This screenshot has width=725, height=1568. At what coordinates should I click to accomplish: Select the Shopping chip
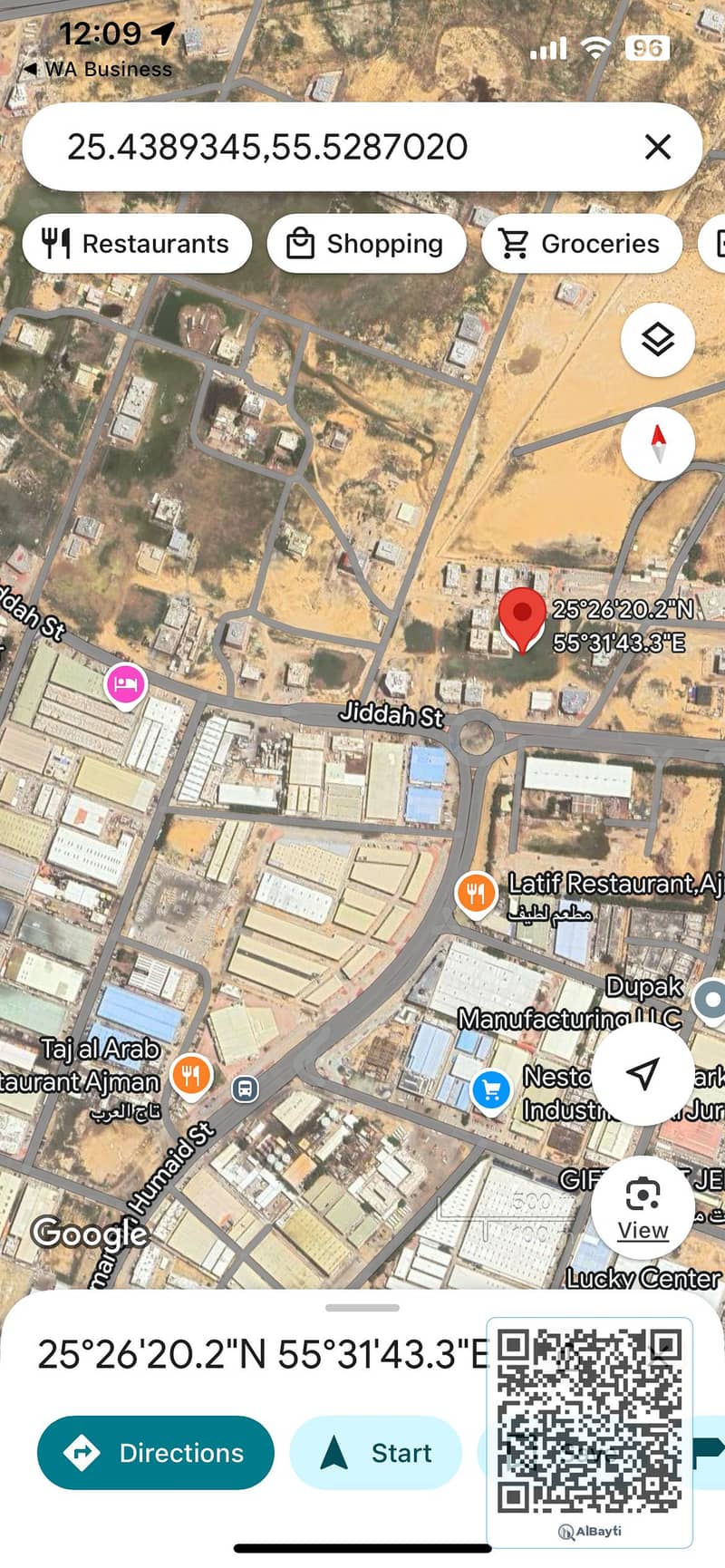click(x=366, y=244)
